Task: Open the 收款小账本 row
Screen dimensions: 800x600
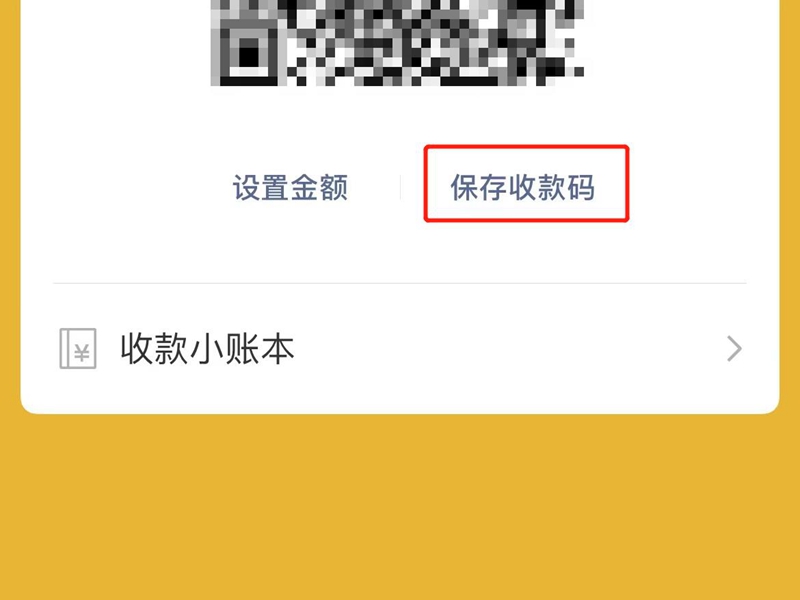Action: (x=400, y=349)
